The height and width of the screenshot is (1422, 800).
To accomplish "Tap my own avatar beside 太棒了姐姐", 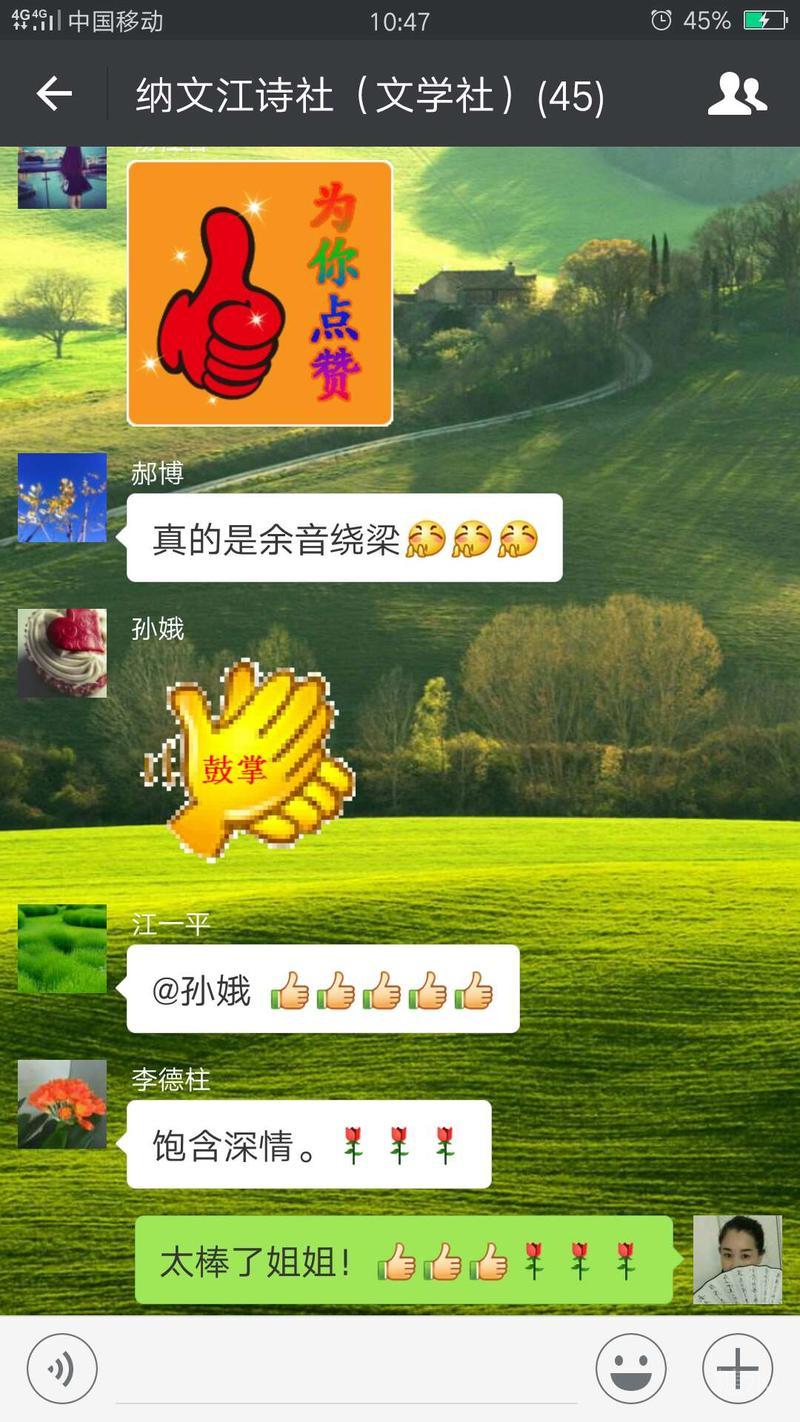I will point(737,1260).
